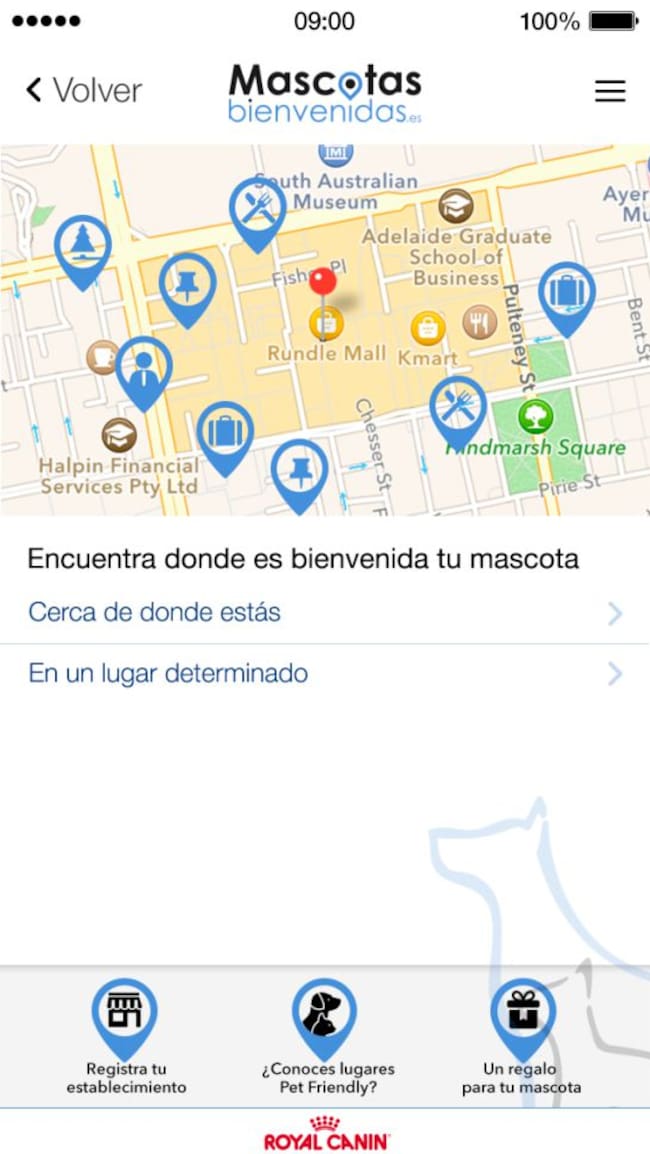Image resolution: width=650 pixels, height=1154 pixels.
Task: Open 'Un regalo para tu mascota'
Action: pyautogui.click(x=522, y=1036)
